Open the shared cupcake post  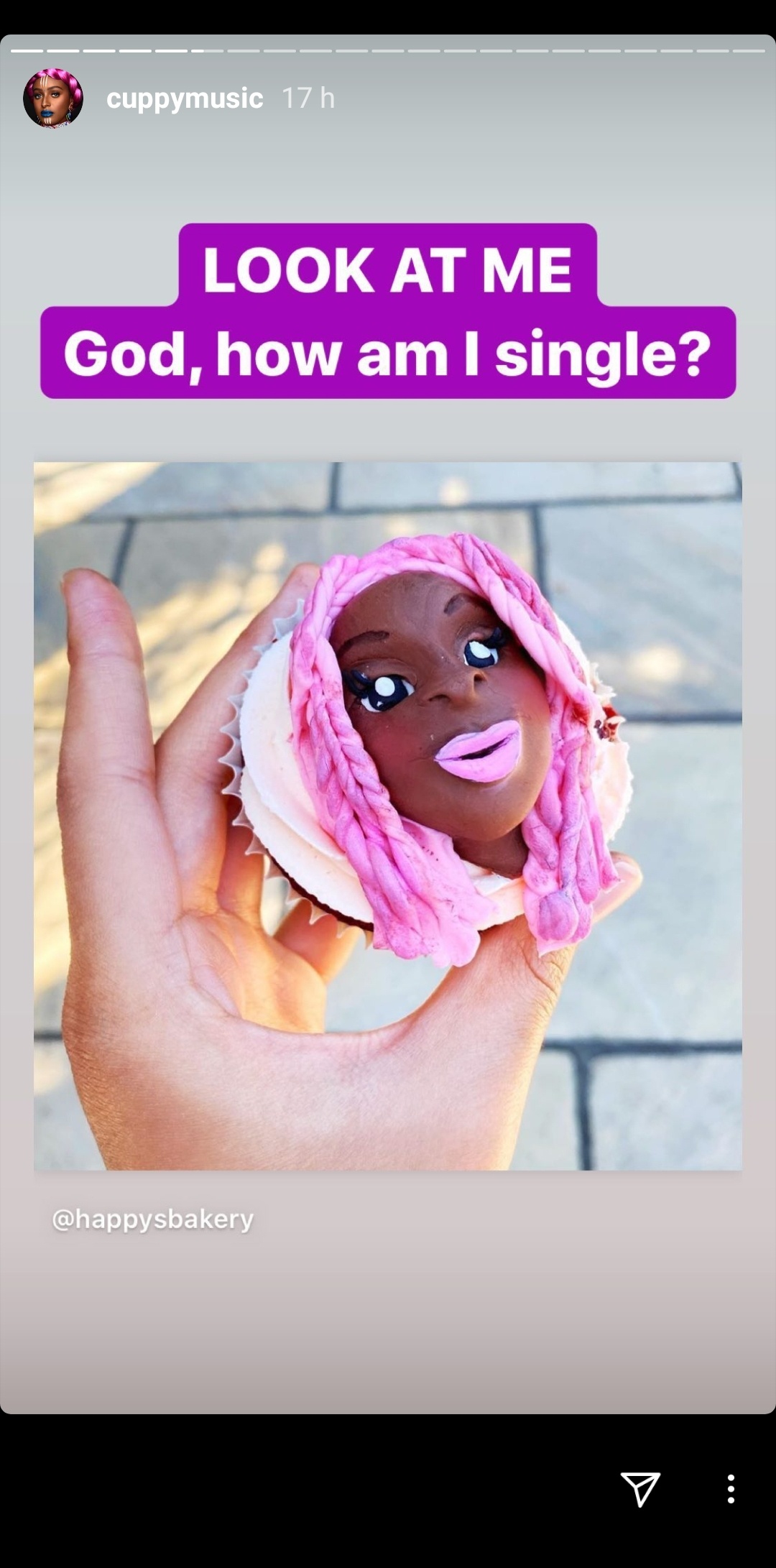(388, 816)
